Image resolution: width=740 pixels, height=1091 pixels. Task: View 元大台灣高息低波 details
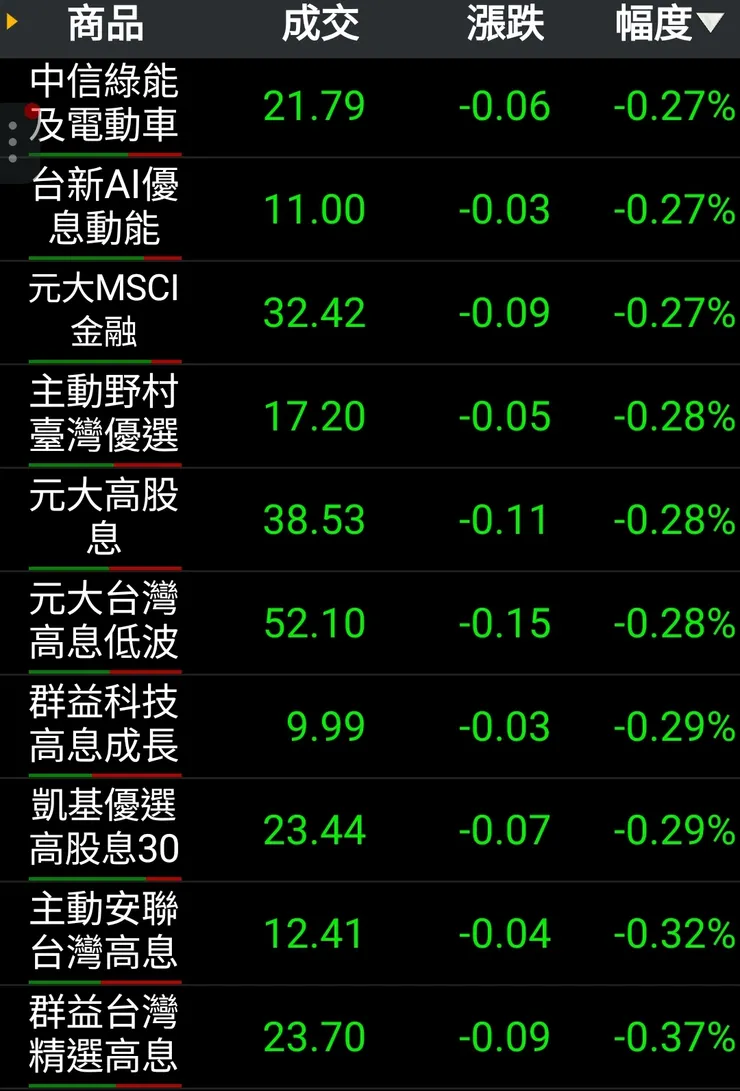click(105, 623)
